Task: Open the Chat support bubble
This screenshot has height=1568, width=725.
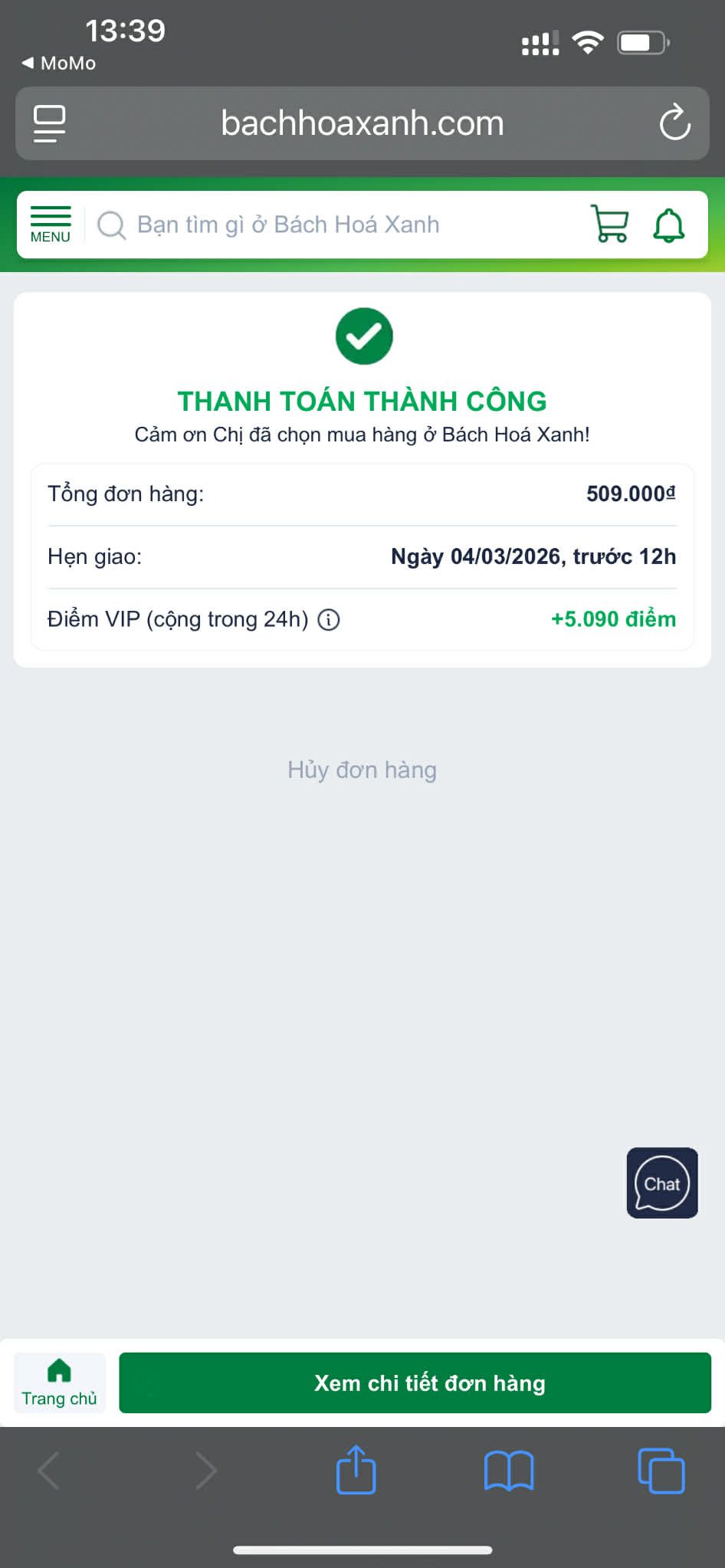Action: pyautogui.click(x=662, y=1183)
